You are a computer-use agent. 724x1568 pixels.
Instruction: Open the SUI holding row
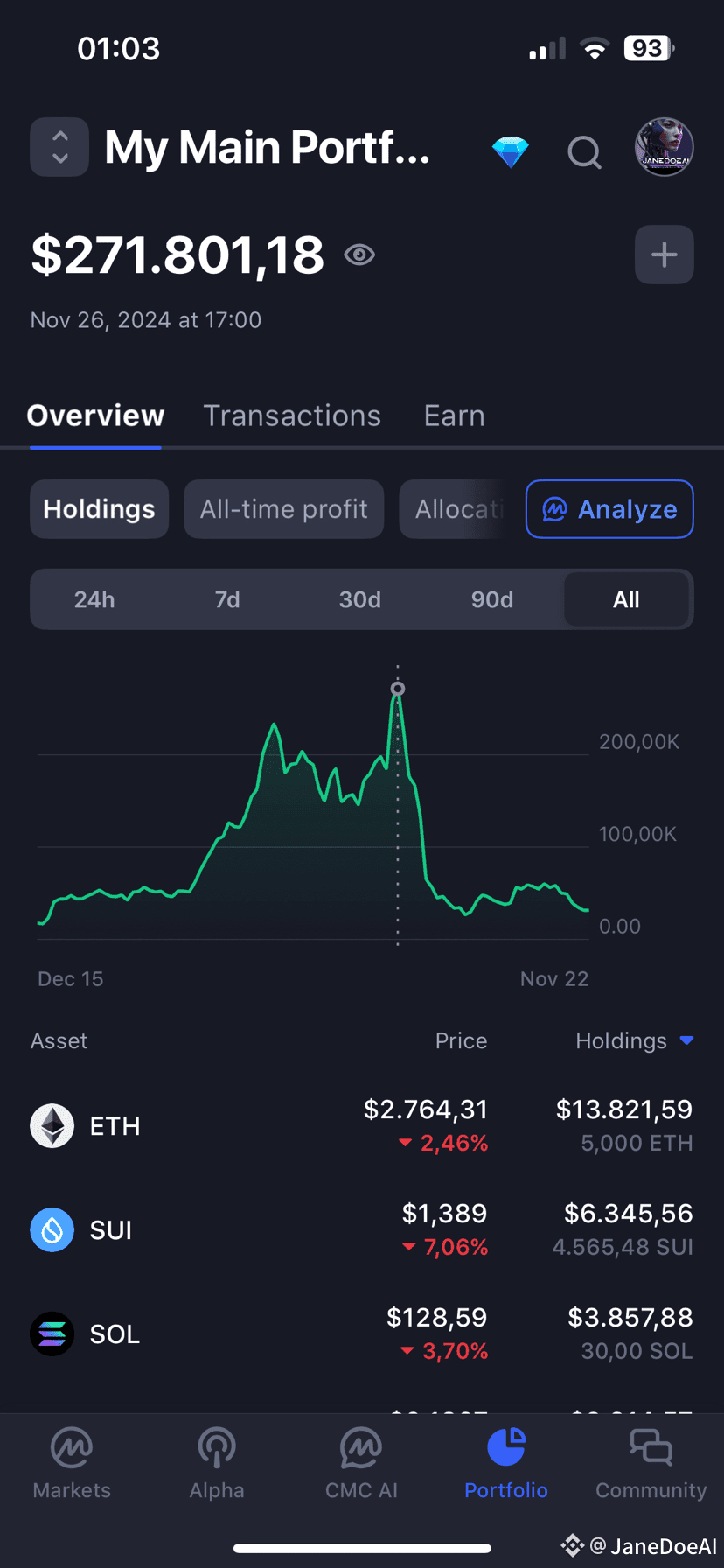coord(362,1229)
